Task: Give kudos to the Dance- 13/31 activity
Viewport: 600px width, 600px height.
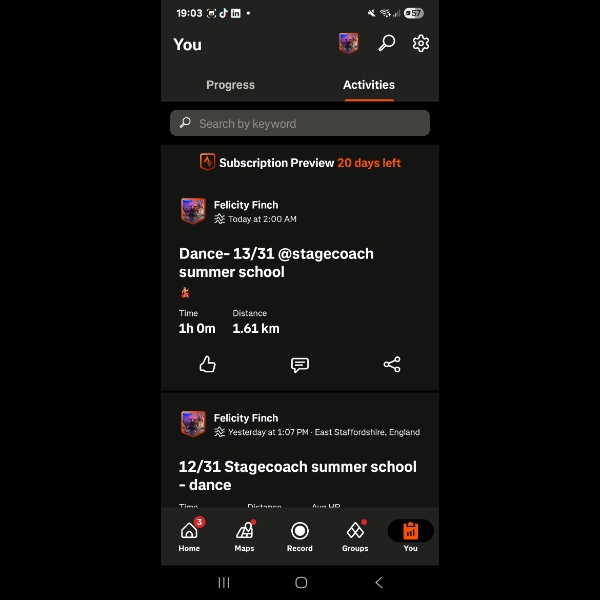Action: pos(208,365)
